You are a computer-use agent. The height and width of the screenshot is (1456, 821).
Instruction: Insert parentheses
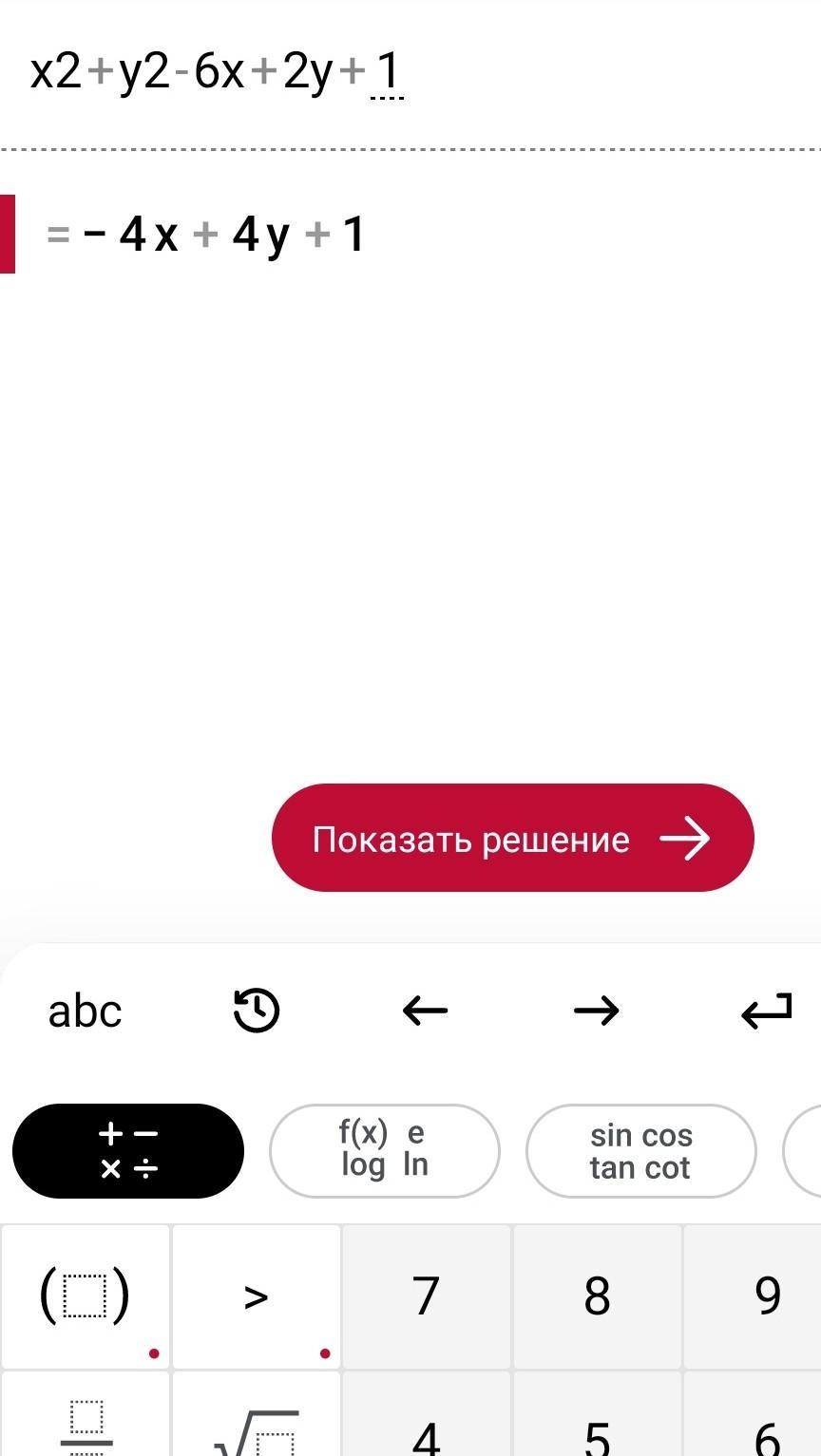86,1296
